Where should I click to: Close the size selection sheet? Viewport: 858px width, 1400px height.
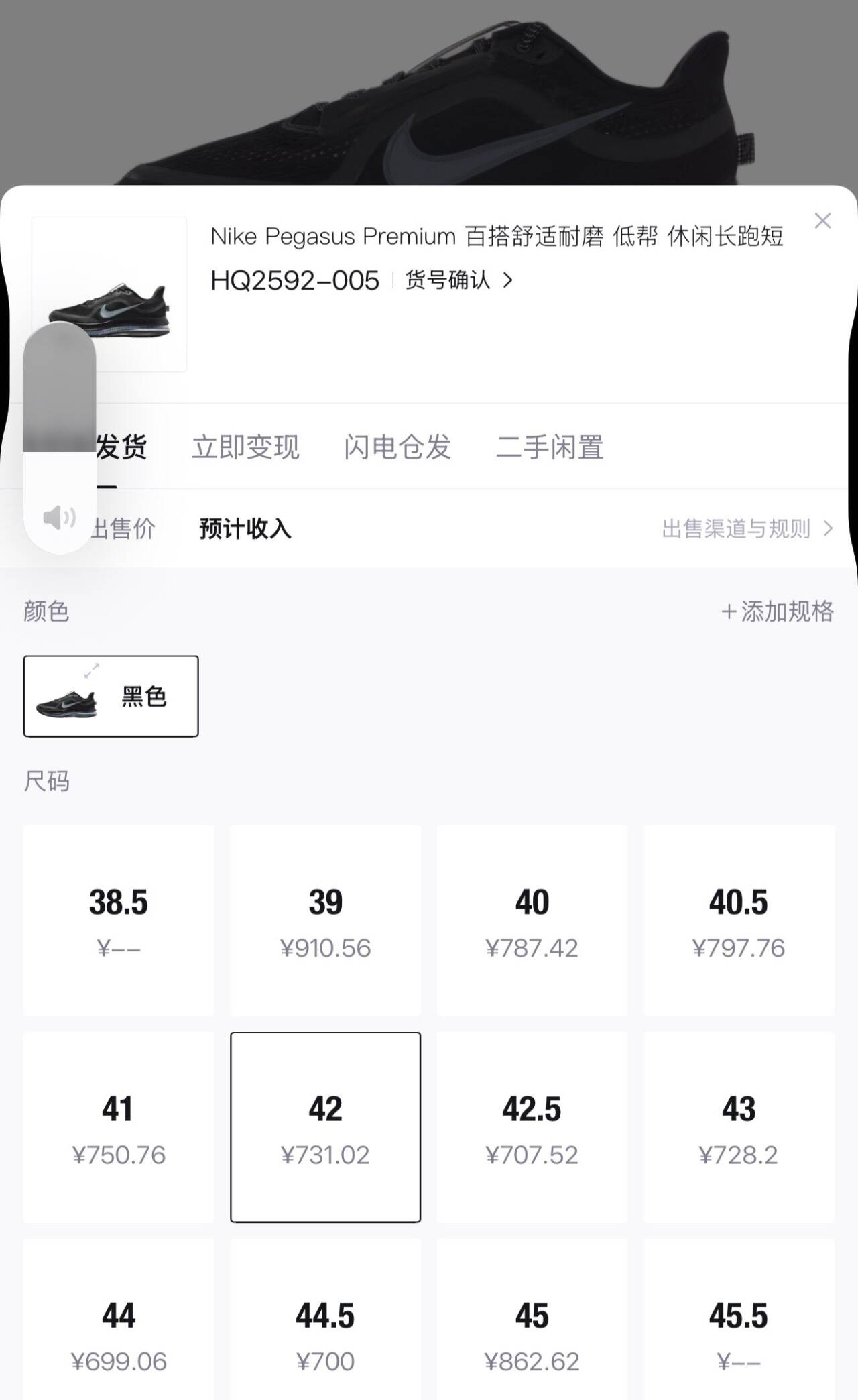pos(822,221)
